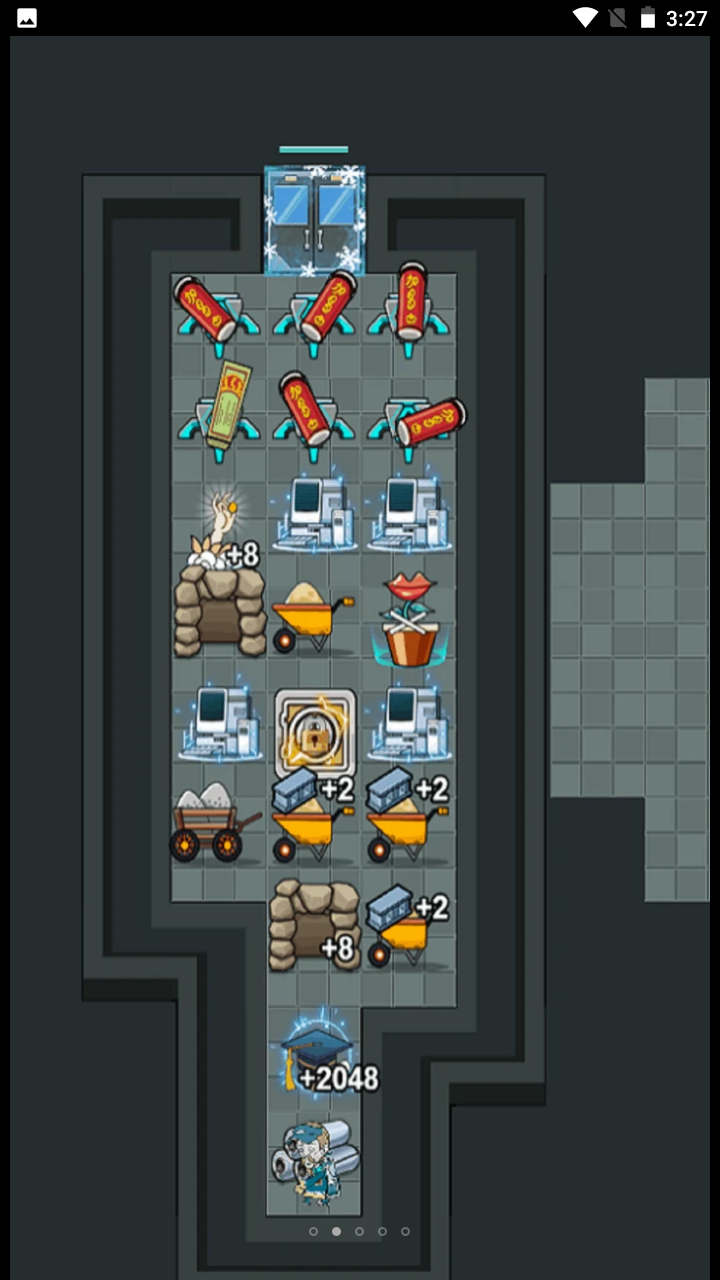Tap the game screenshot to exit fullscreen

[360, 640]
